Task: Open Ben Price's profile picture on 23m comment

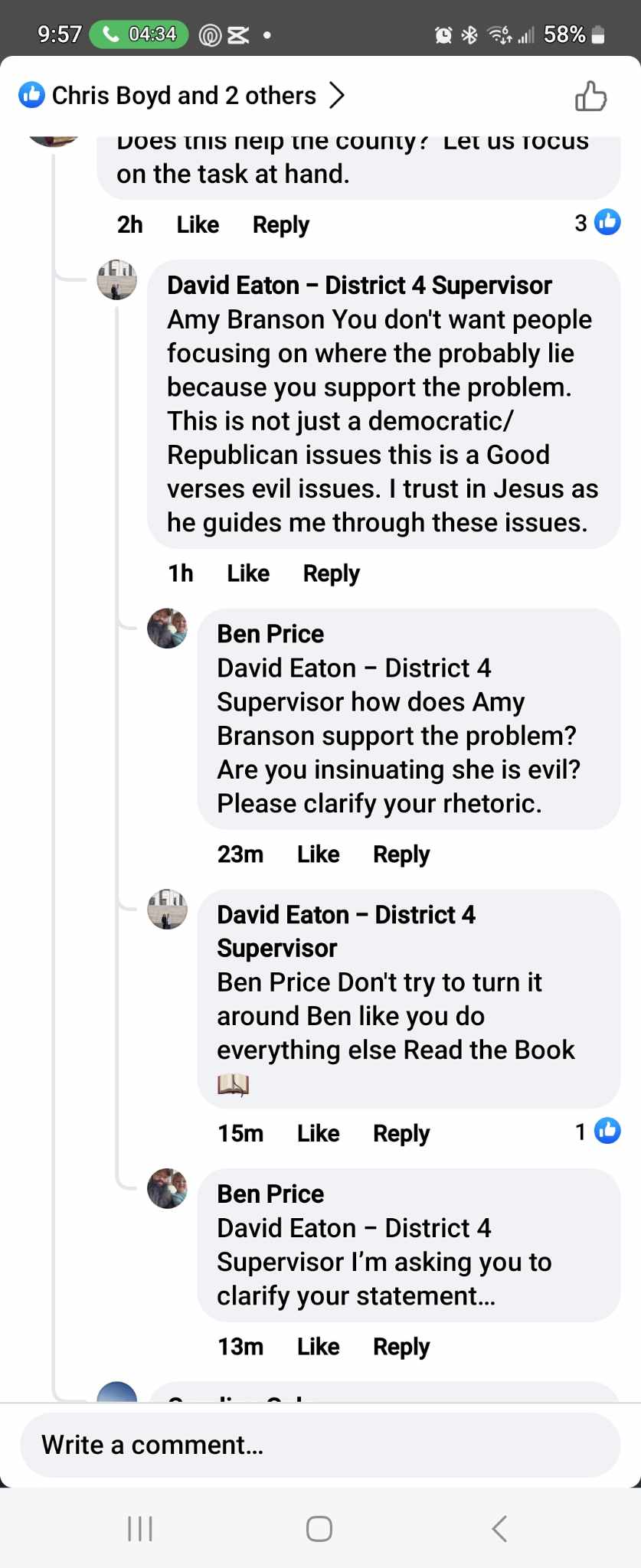Action: coord(168,629)
